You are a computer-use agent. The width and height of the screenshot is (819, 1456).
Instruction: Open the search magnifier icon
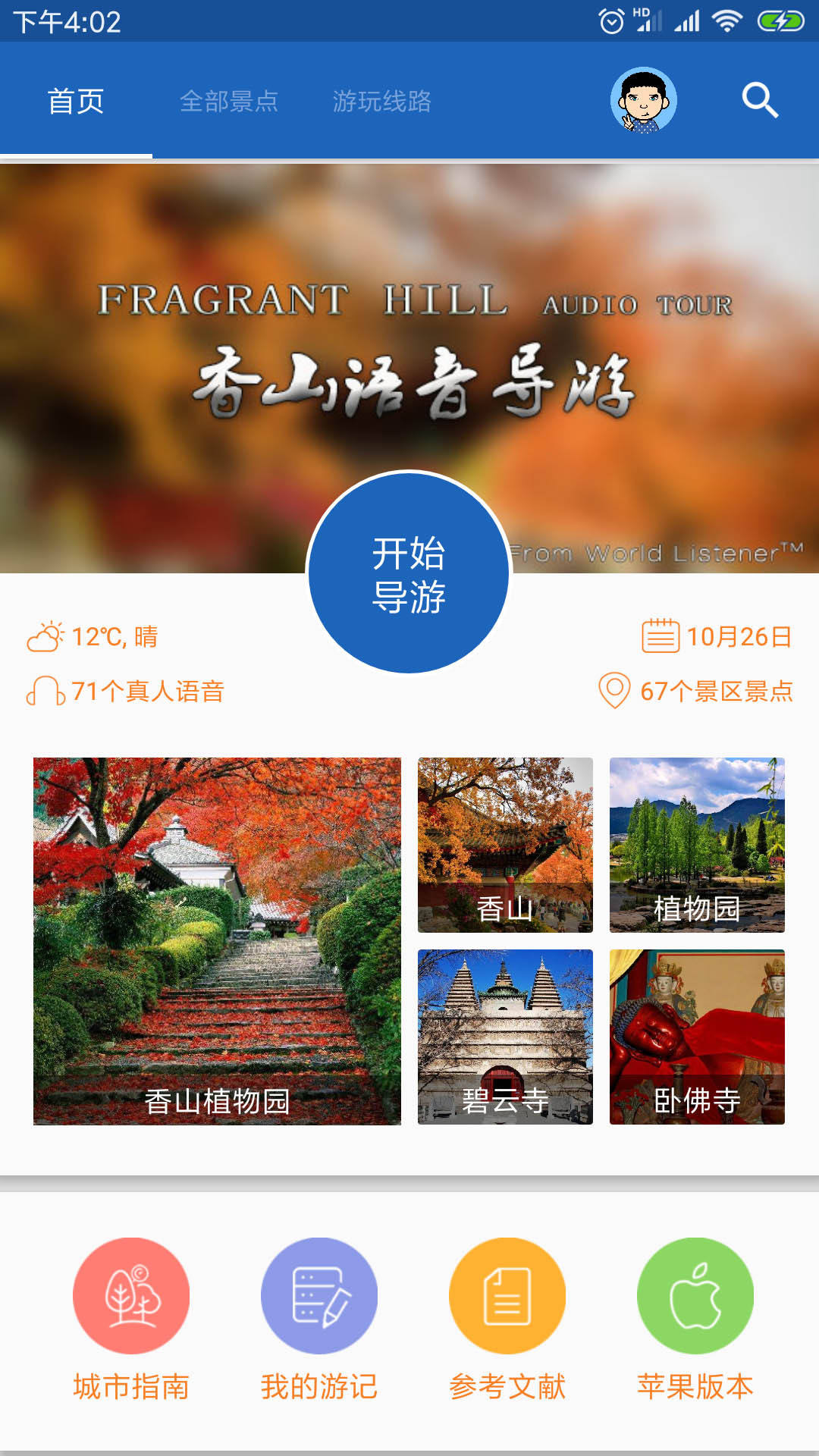(760, 100)
